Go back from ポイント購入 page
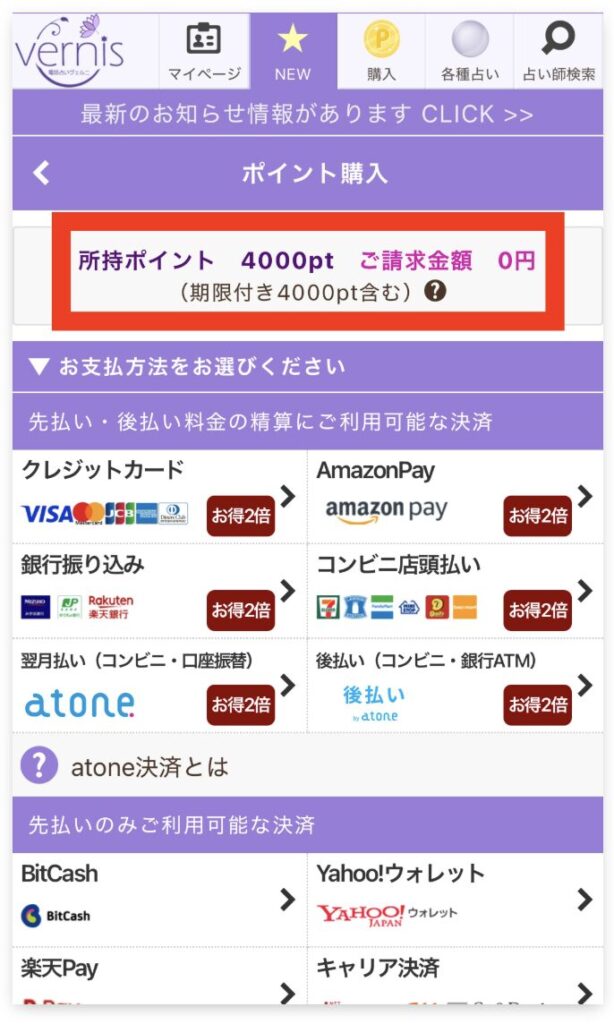 41,173
